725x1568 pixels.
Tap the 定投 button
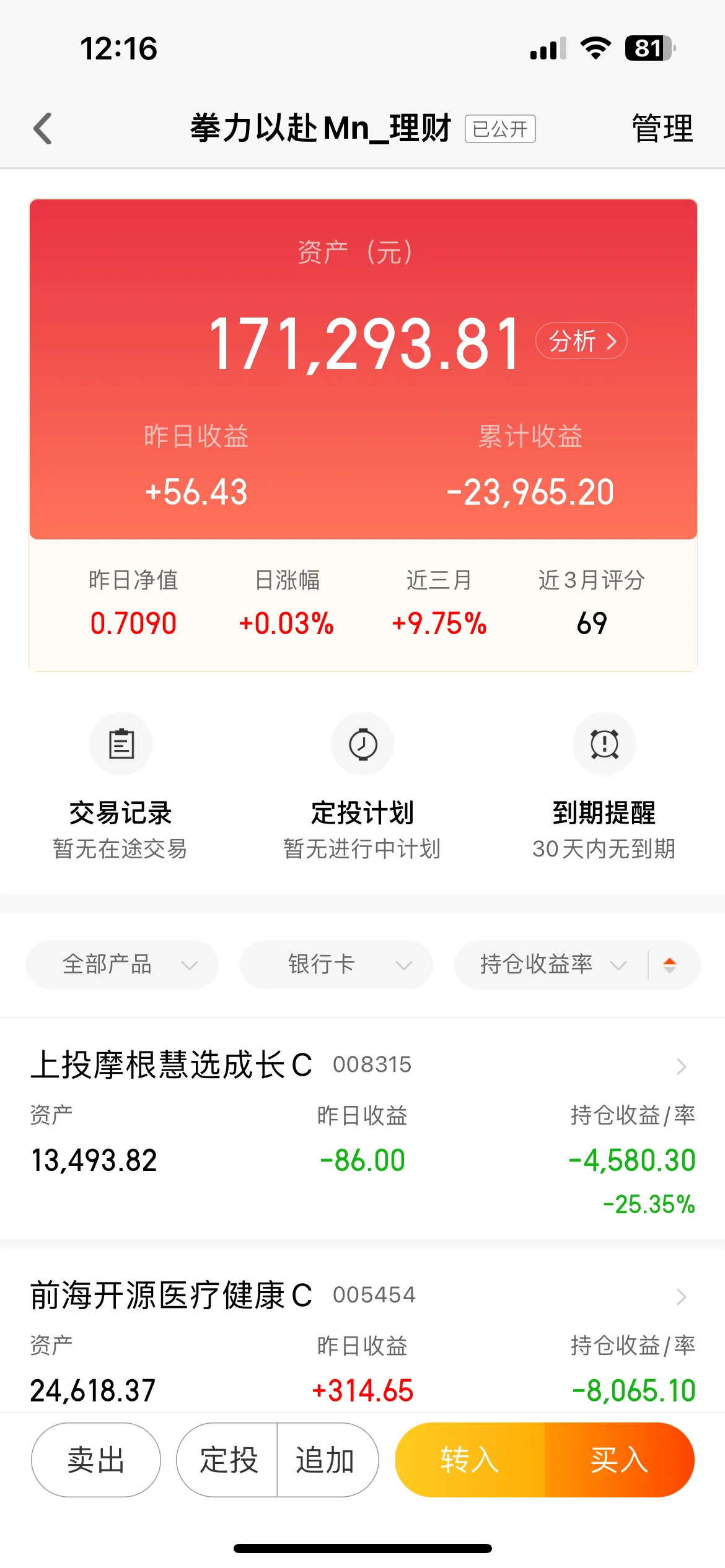[x=228, y=1460]
